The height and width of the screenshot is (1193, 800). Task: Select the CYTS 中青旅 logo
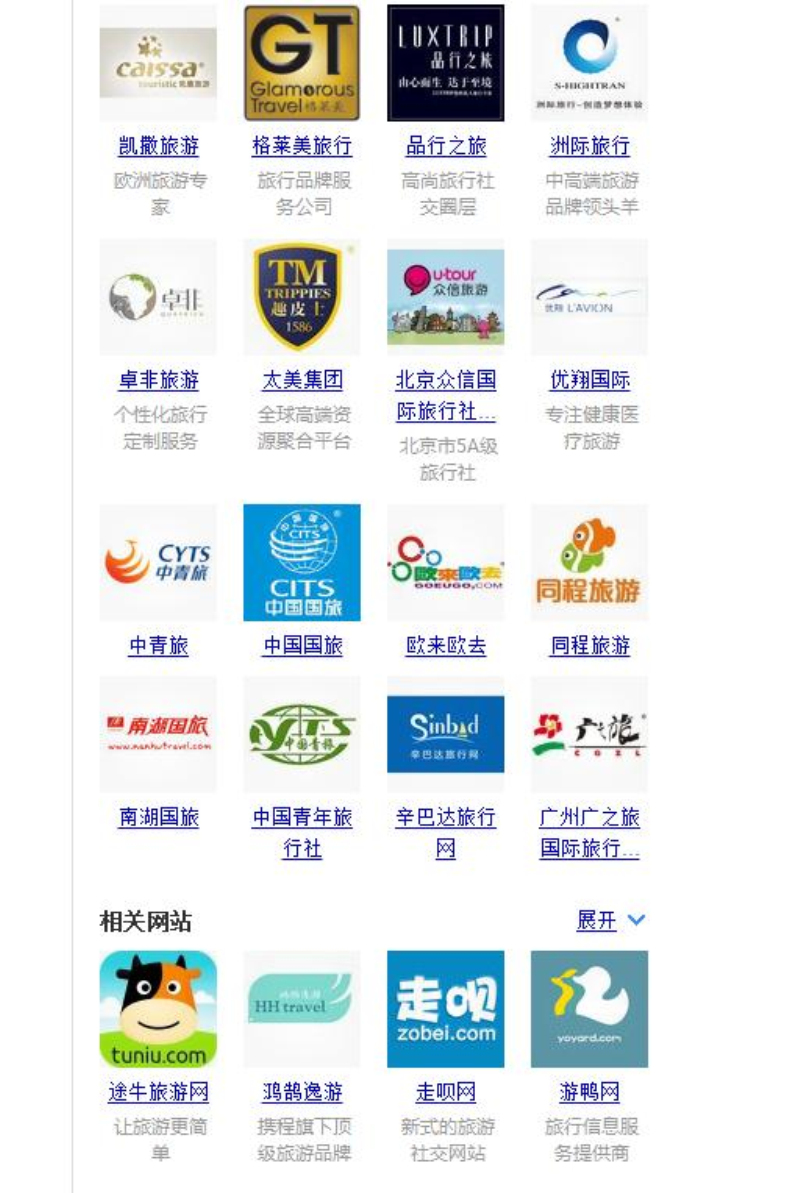[x=157, y=562]
